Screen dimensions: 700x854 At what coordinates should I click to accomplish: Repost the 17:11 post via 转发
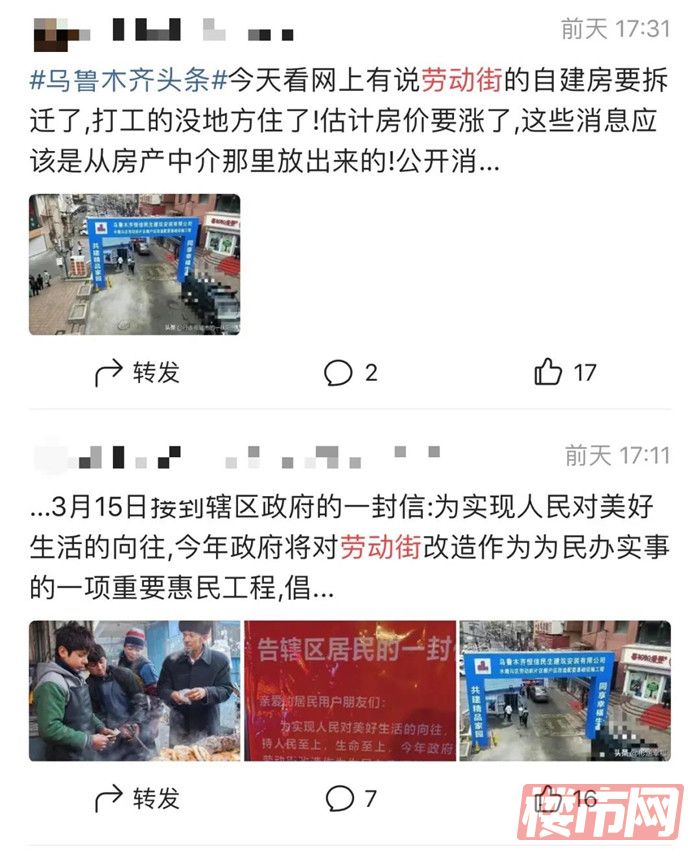137,799
